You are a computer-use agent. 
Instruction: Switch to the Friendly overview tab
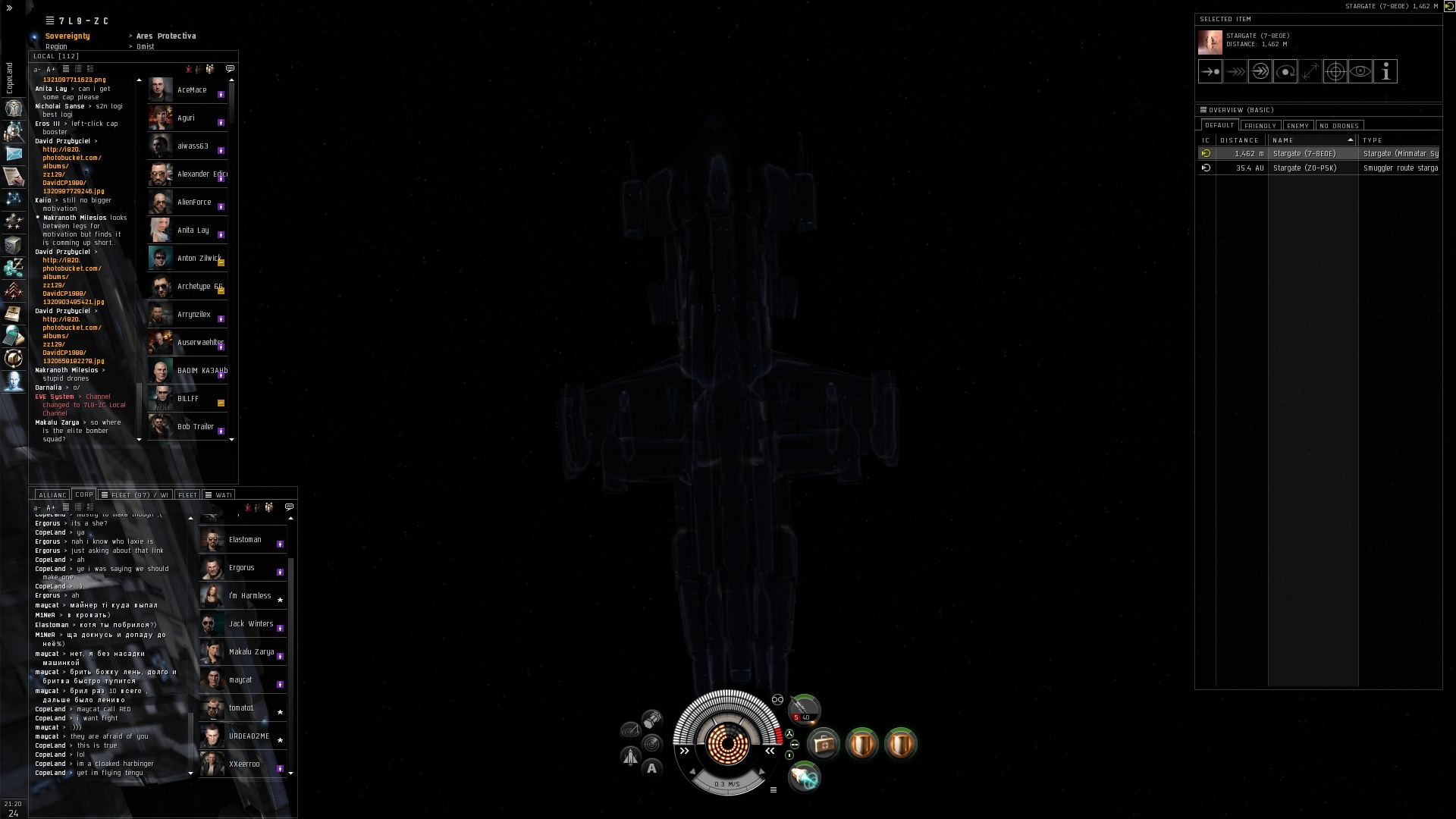click(1260, 126)
